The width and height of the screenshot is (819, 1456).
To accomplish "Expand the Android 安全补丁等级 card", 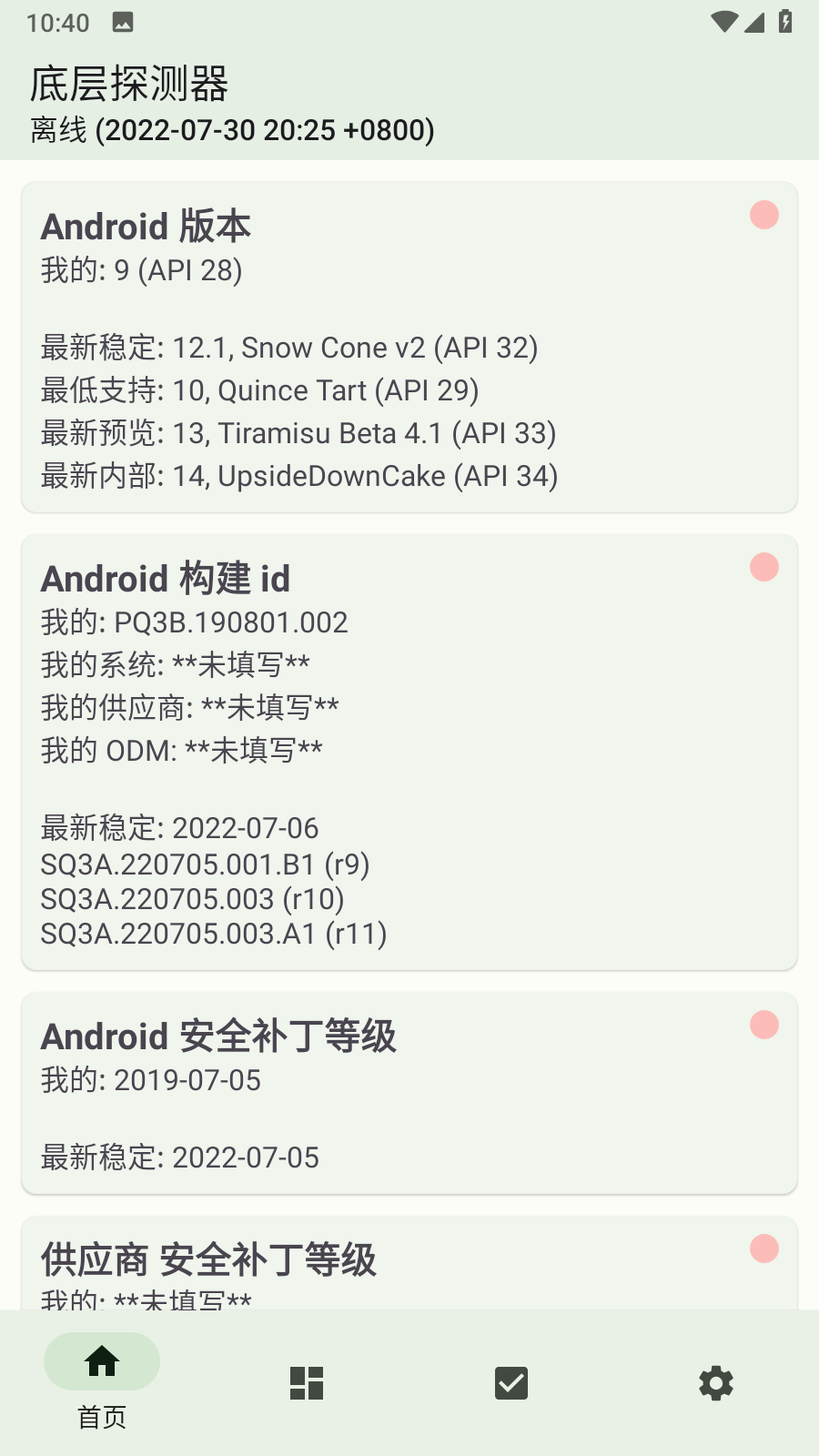I will pos(409,1092).
